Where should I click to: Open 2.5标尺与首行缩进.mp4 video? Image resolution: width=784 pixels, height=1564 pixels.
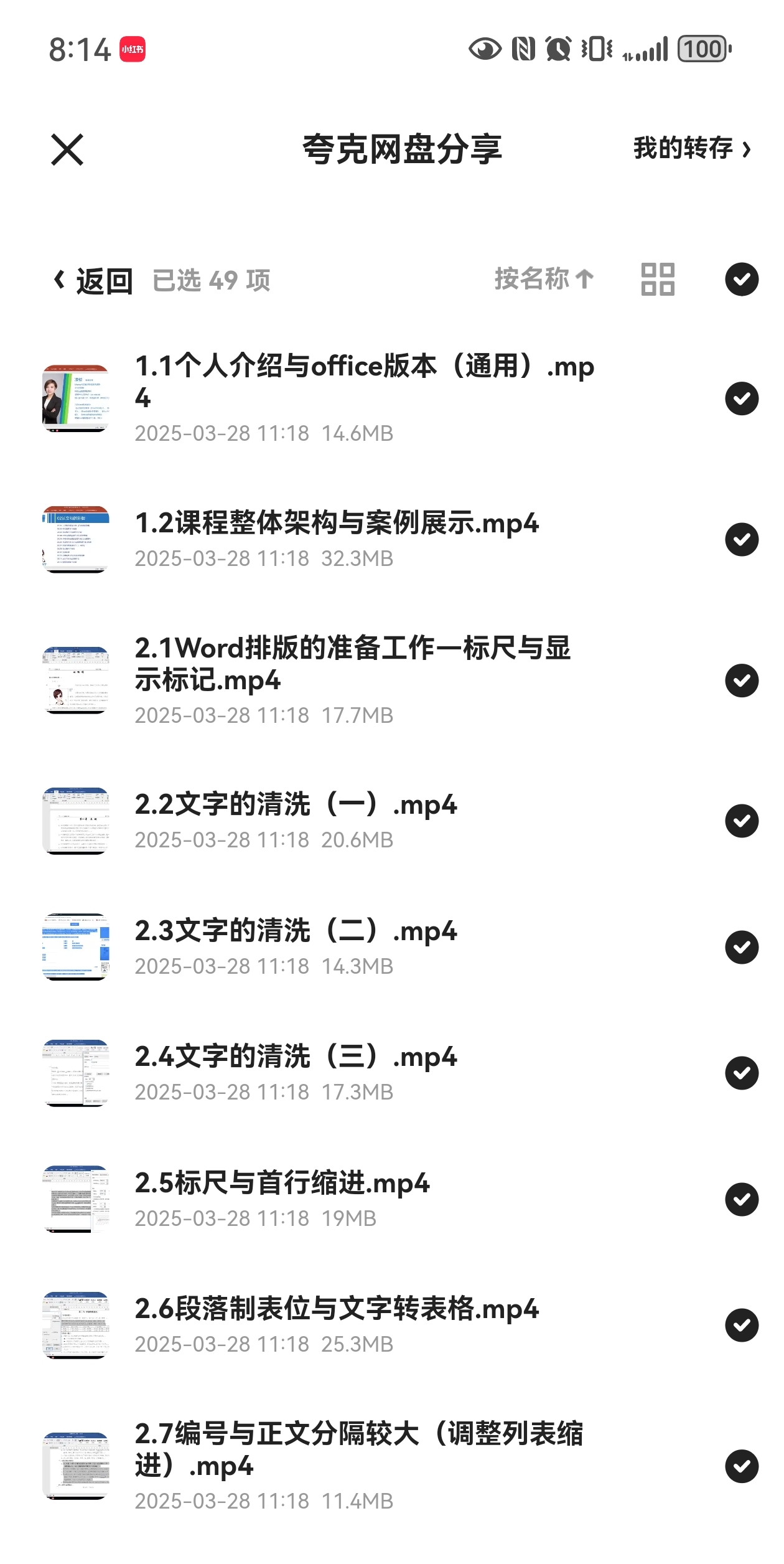[x=282, y=1183]
